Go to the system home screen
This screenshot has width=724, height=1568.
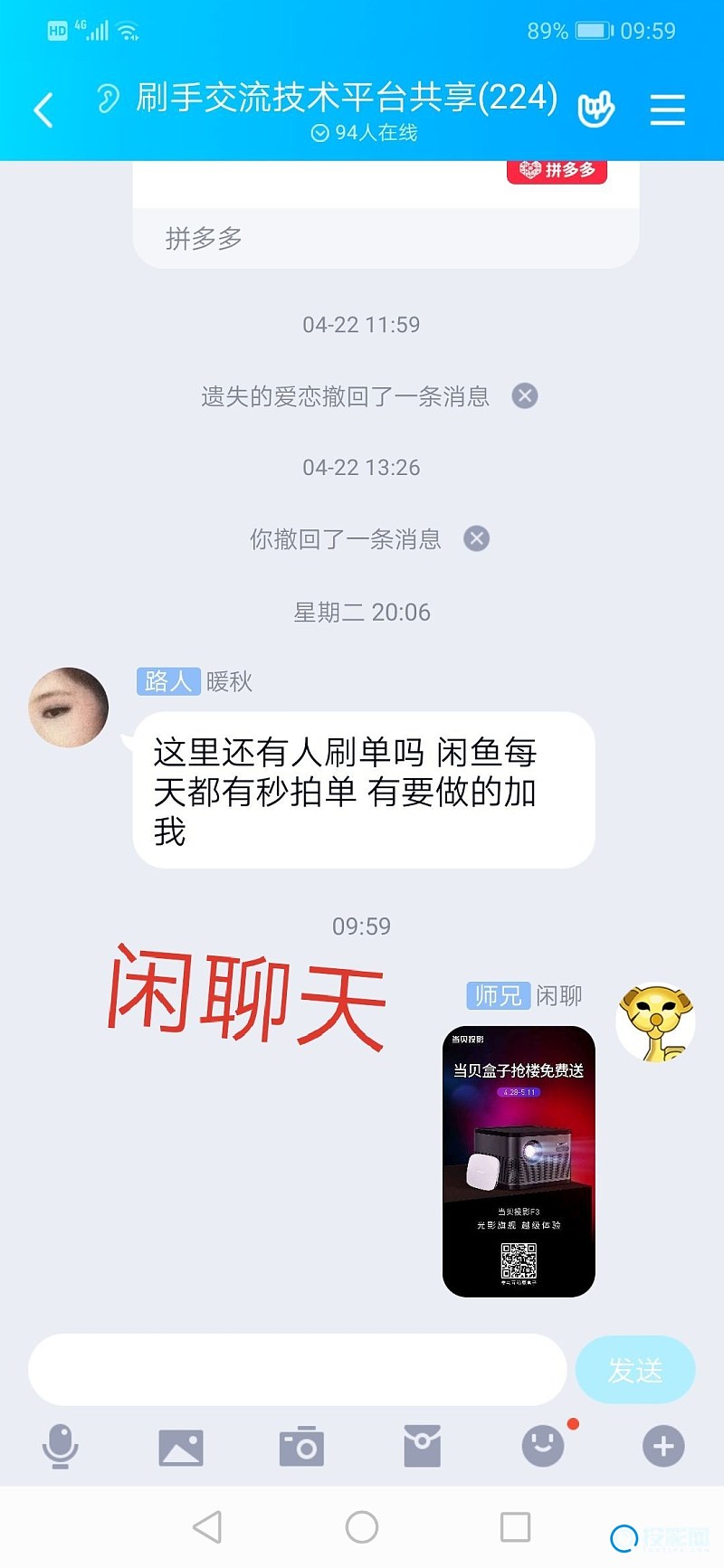362,1527
